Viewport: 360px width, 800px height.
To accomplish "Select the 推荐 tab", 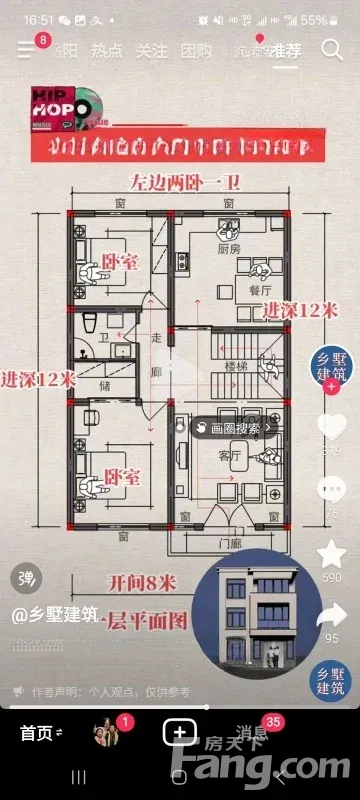I will (x=286, y=51).
